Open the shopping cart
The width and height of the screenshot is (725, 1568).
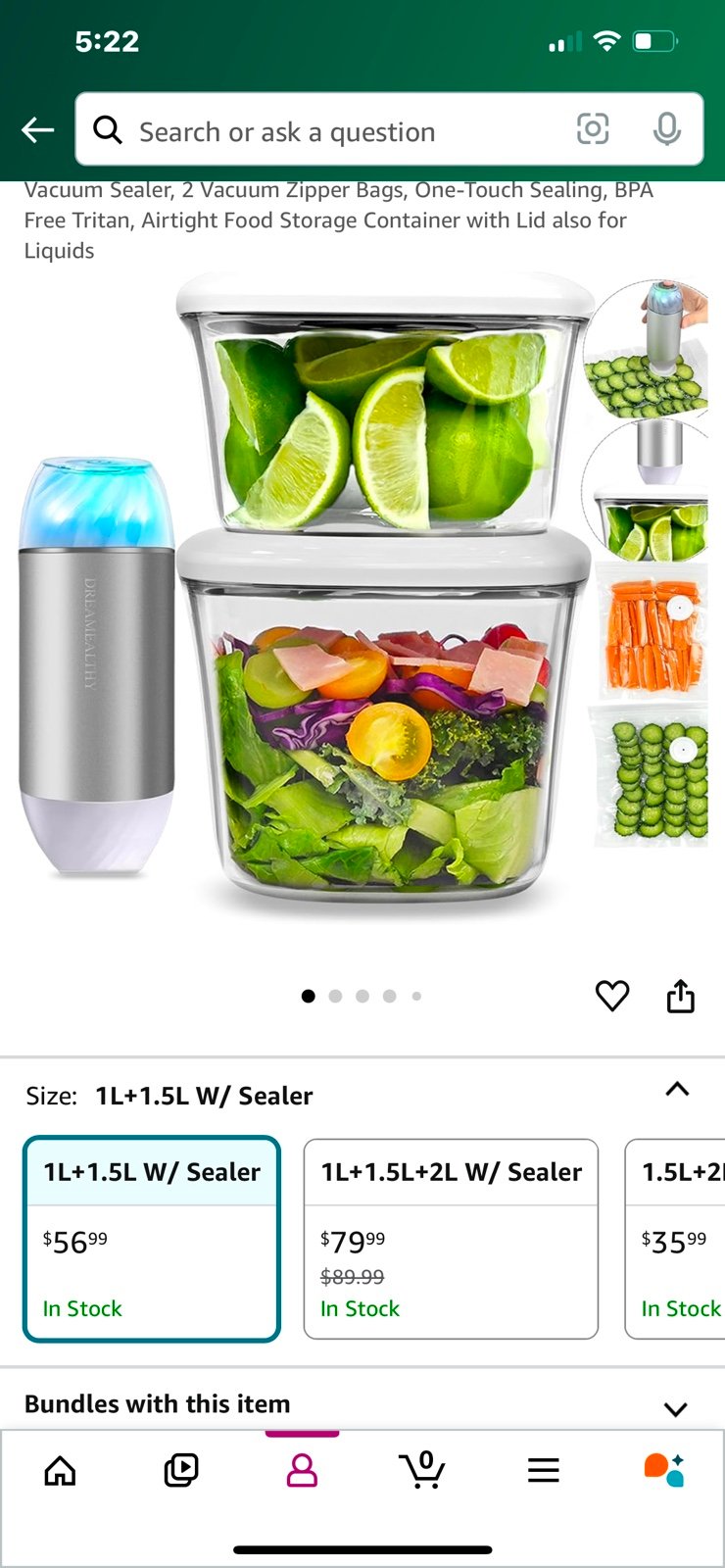tap(422, 1470)
